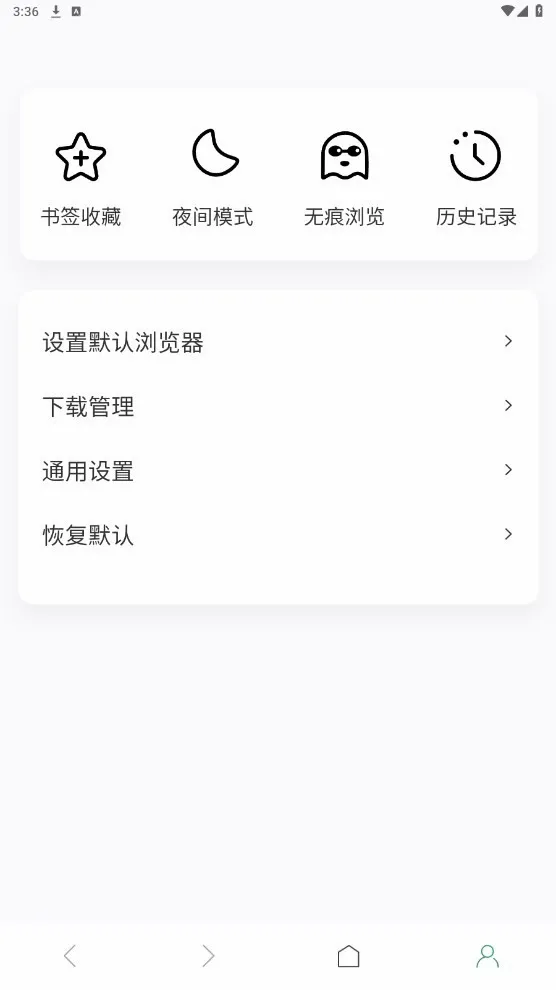Open 通用设置 general settings
The height and width of the screenshot is (990, 556).
tap(278, 471)
